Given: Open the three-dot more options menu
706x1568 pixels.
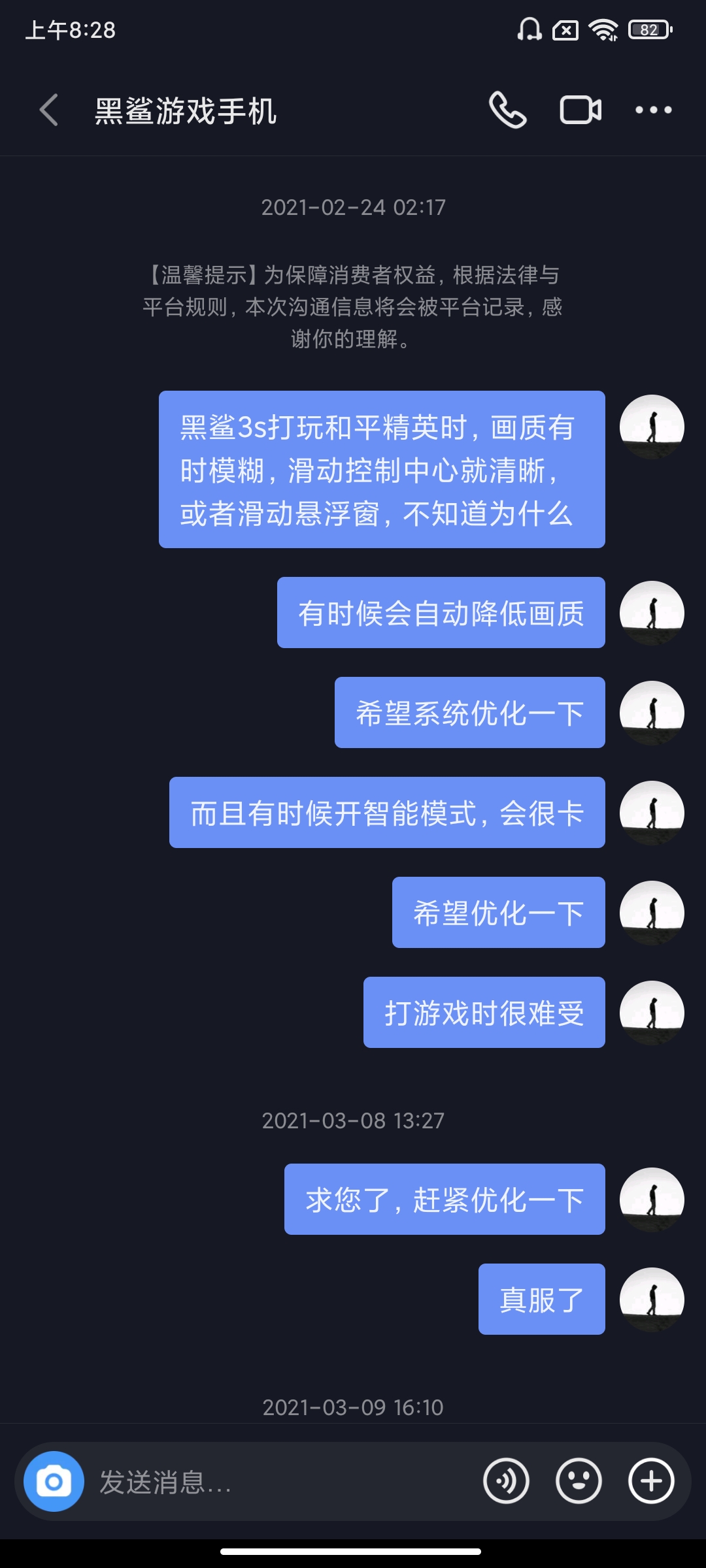Looking at the screenshot, I should tap(654, 110).
